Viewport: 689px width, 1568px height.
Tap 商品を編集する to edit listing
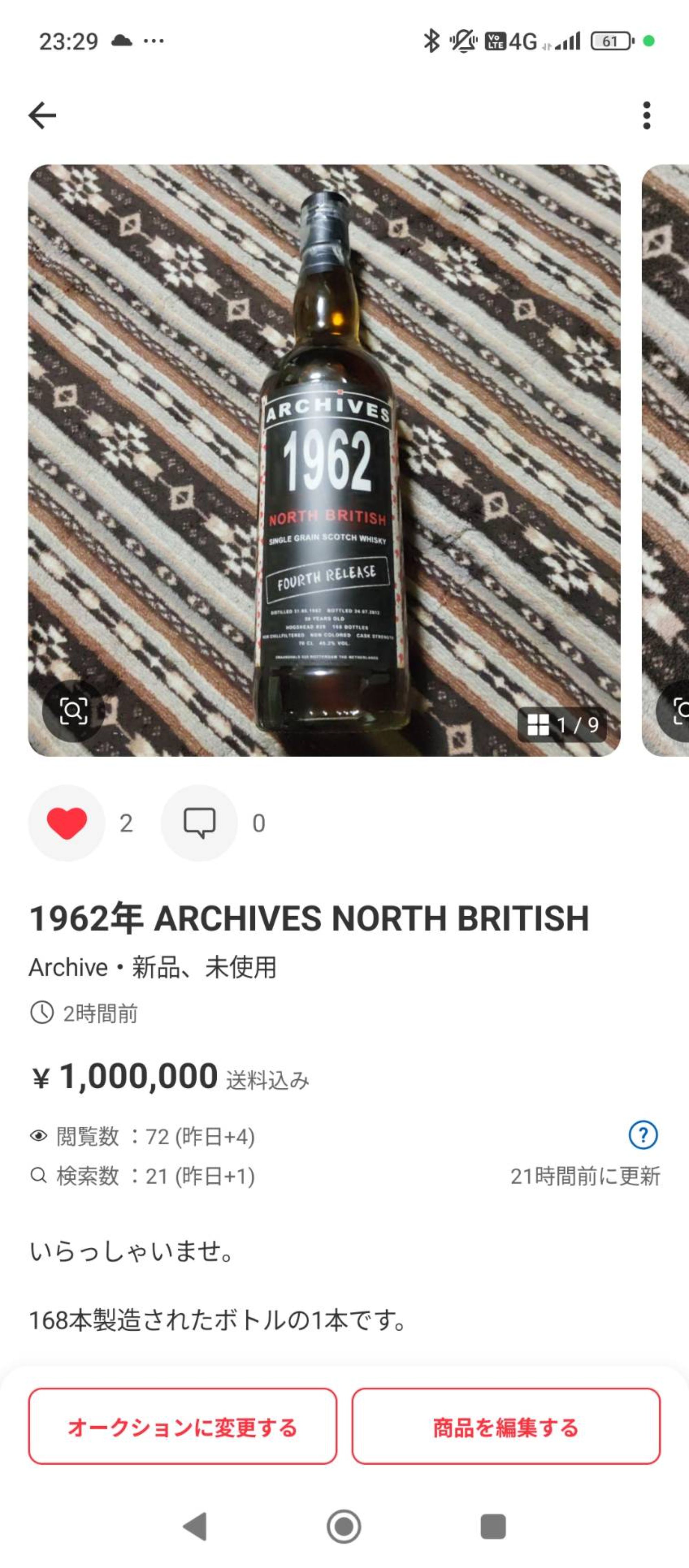506,1426
